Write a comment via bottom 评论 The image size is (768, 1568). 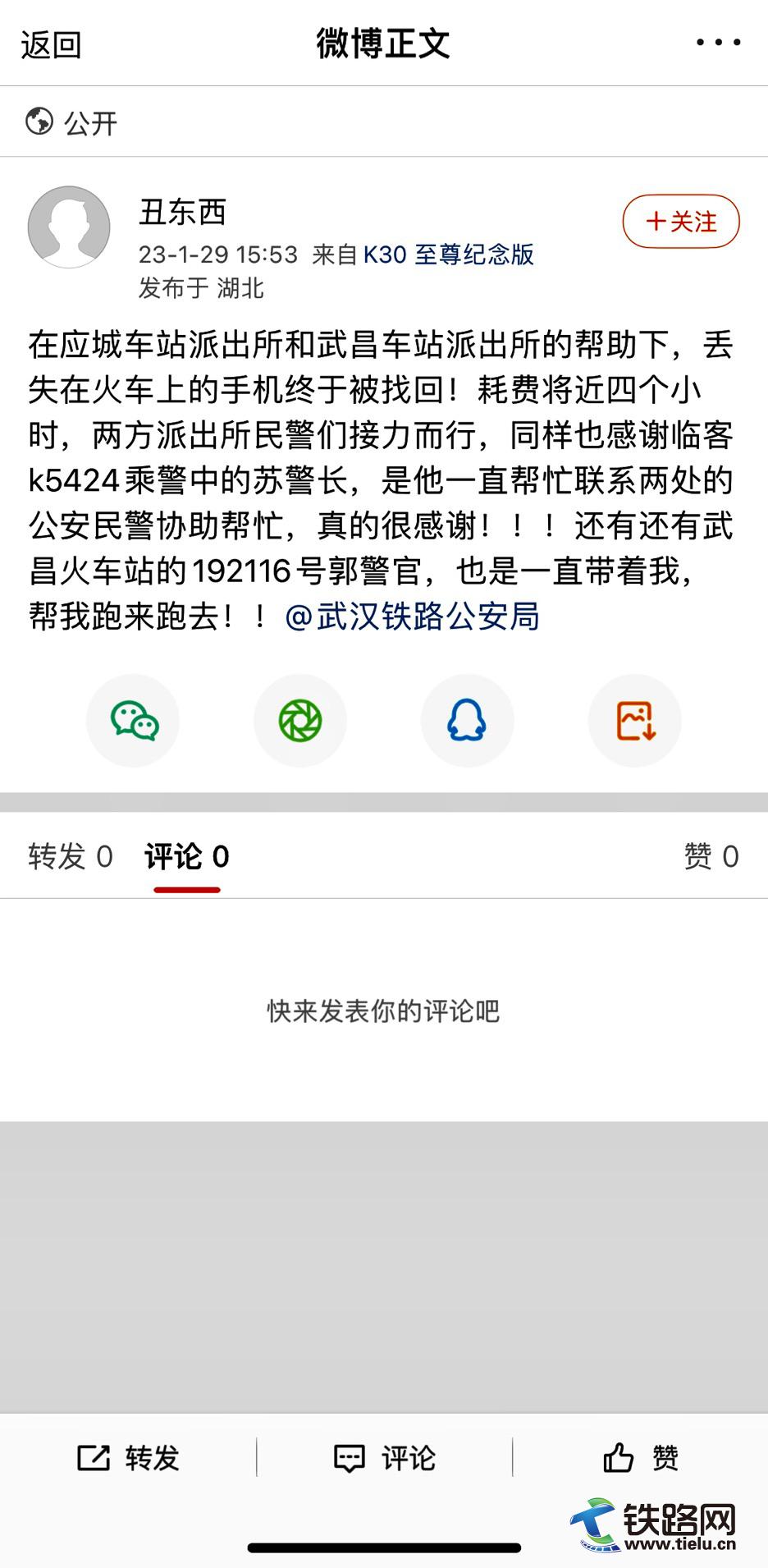(x=385, y=1458)
